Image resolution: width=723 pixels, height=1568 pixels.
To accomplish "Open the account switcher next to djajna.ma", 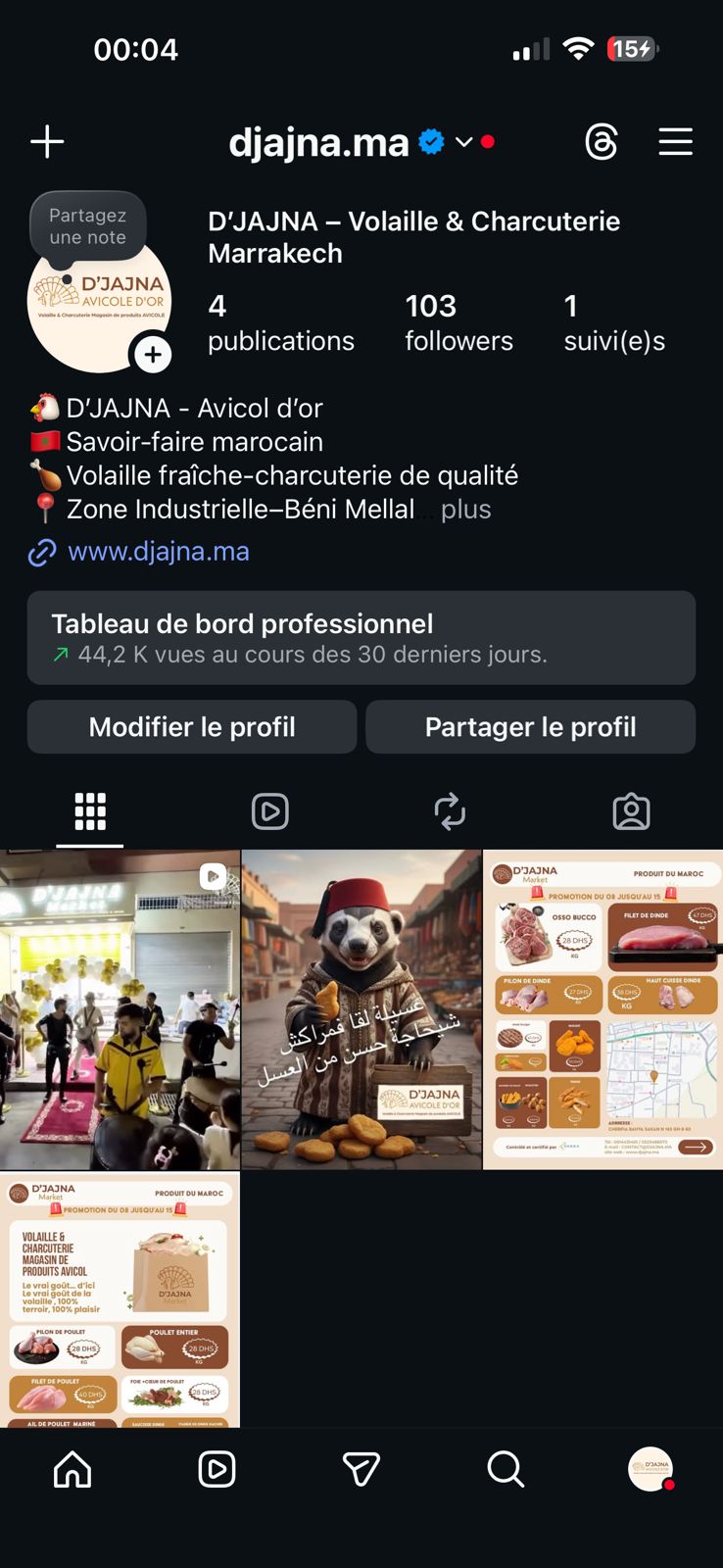I will click(464, 142).
